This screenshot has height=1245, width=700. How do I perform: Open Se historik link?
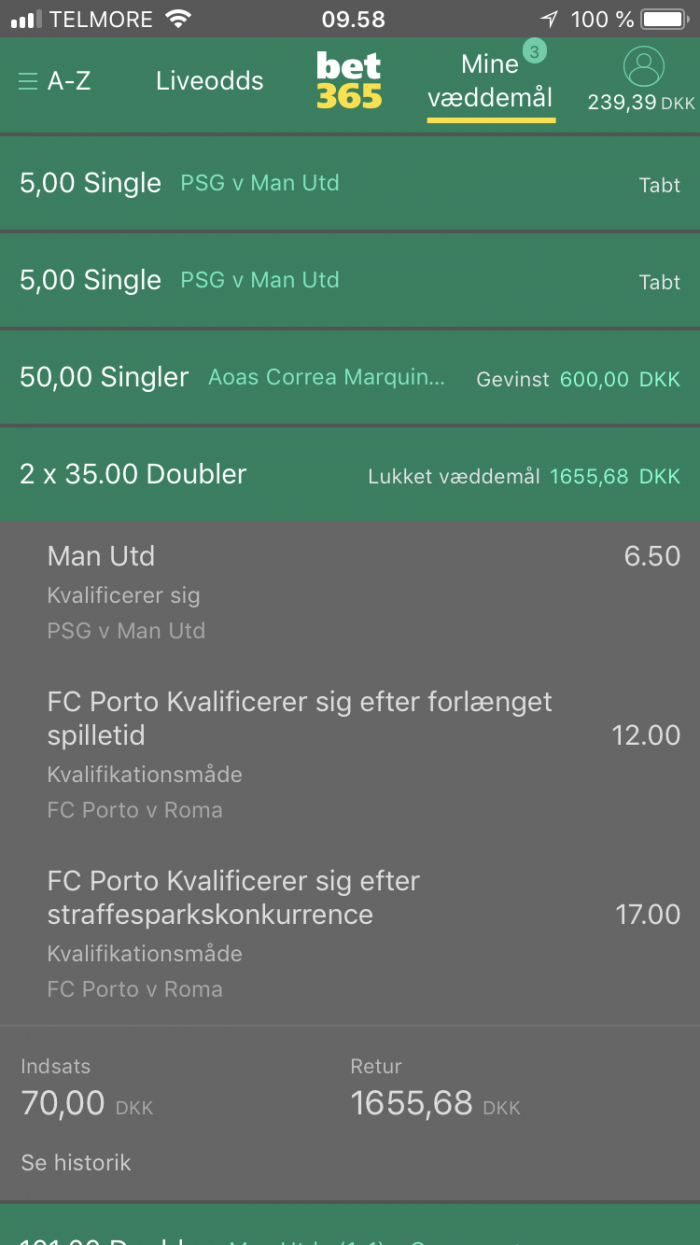(76, 1163)
